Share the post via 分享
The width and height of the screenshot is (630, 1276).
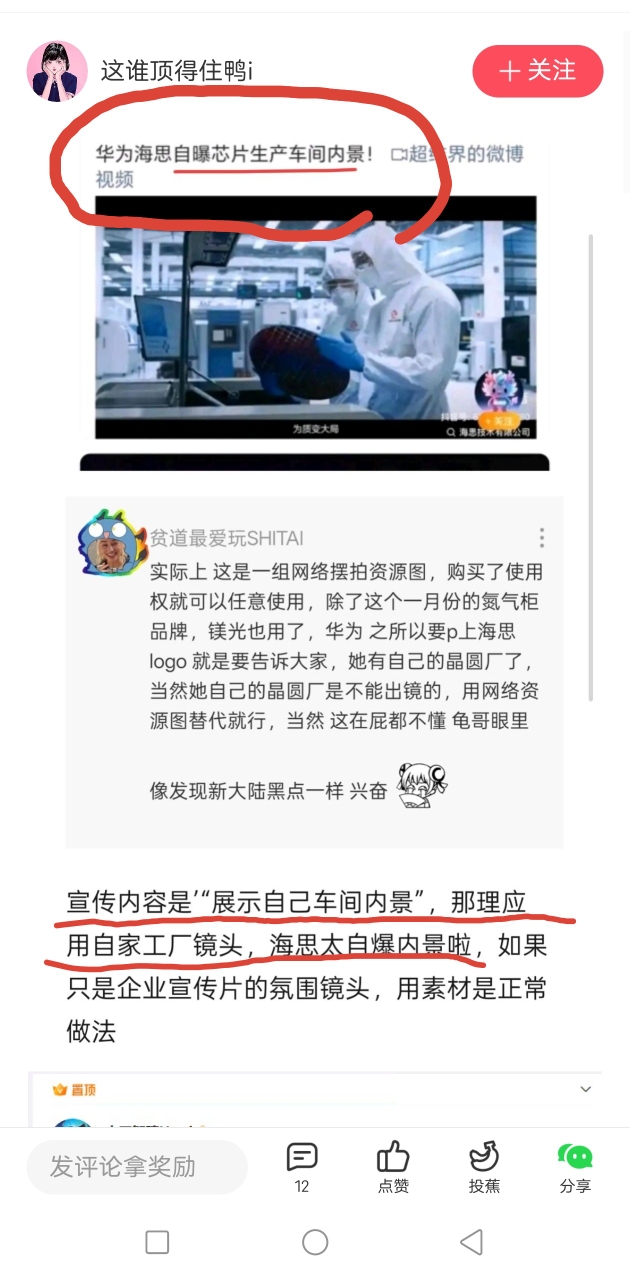pos(575,1166)
